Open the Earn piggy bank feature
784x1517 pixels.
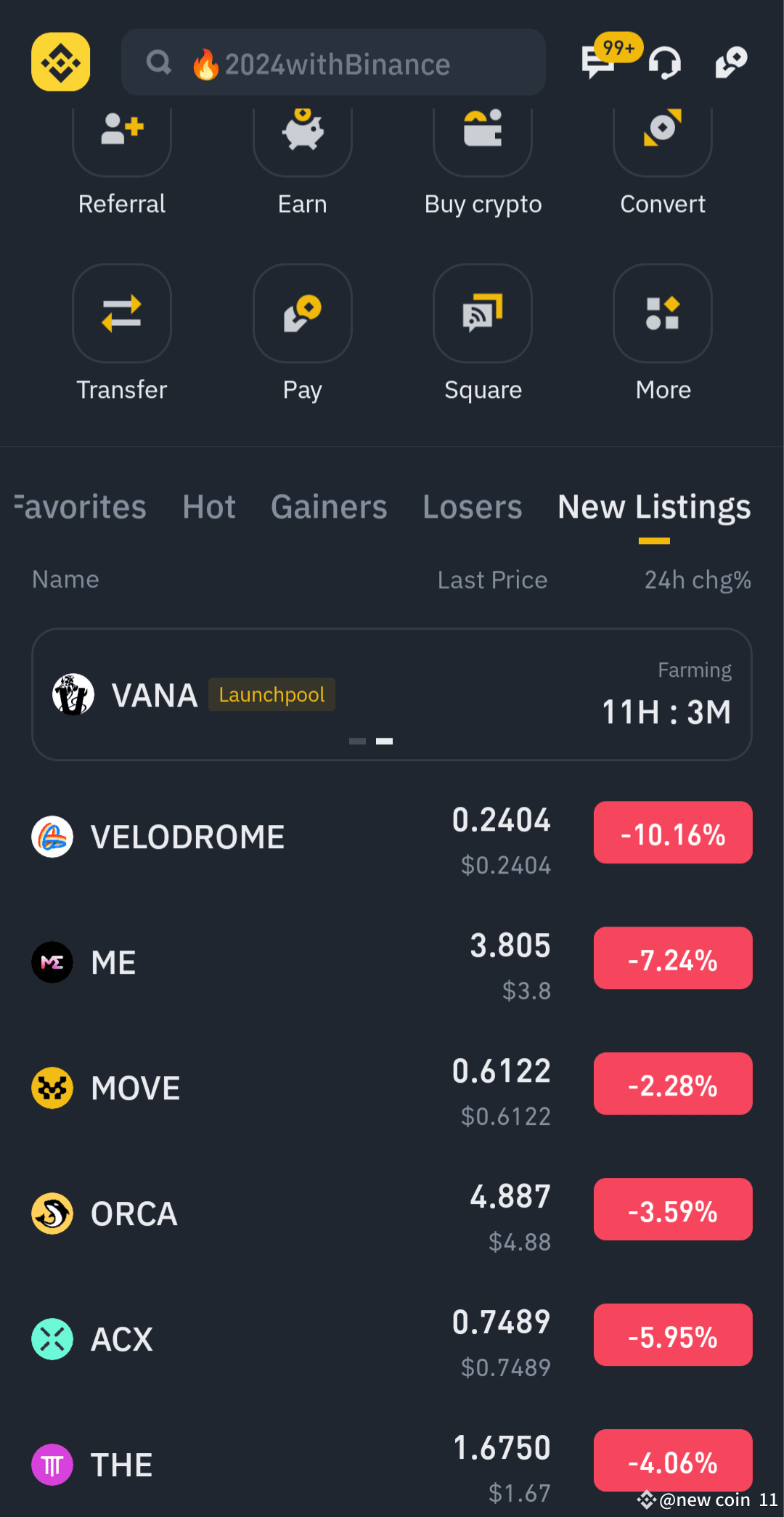[302, 160]
